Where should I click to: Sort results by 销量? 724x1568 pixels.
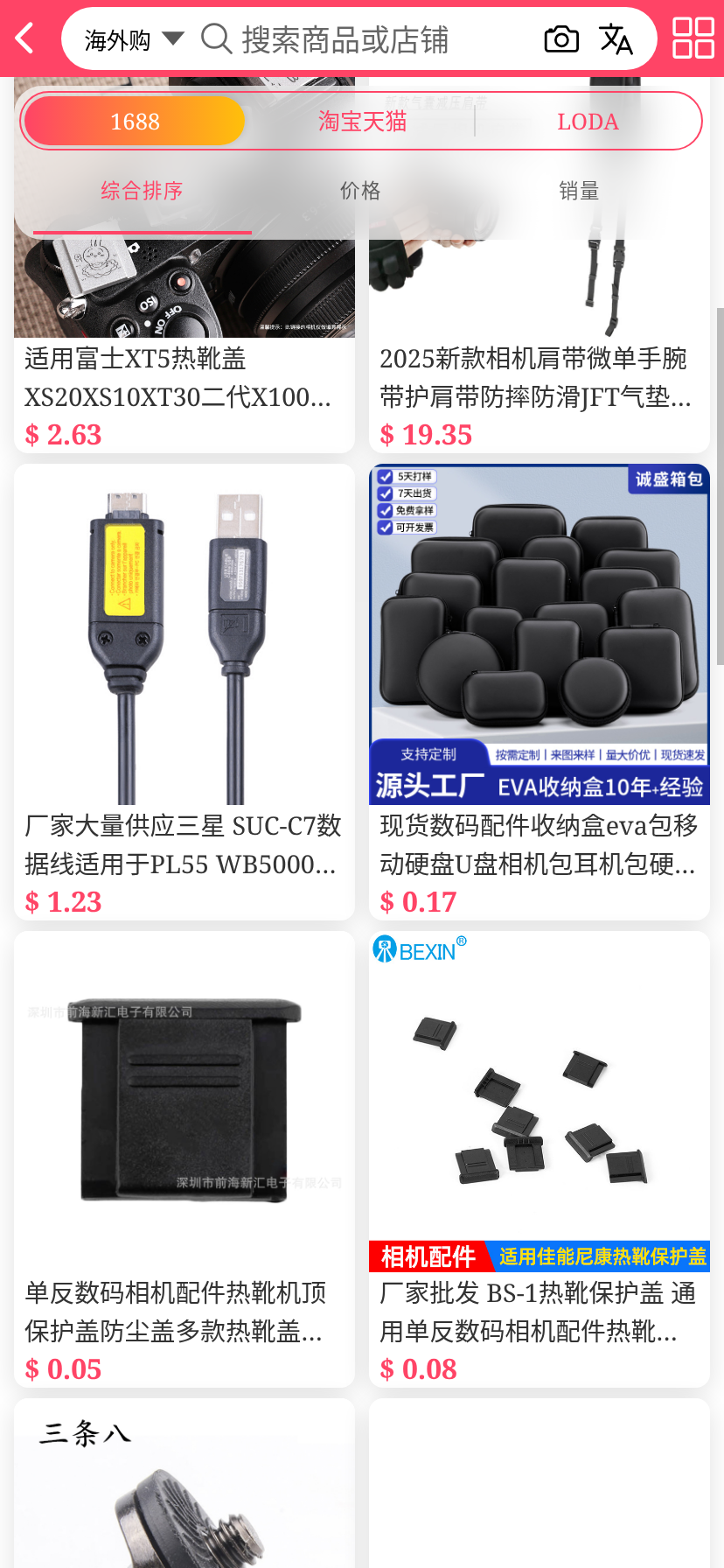[579, 191]
